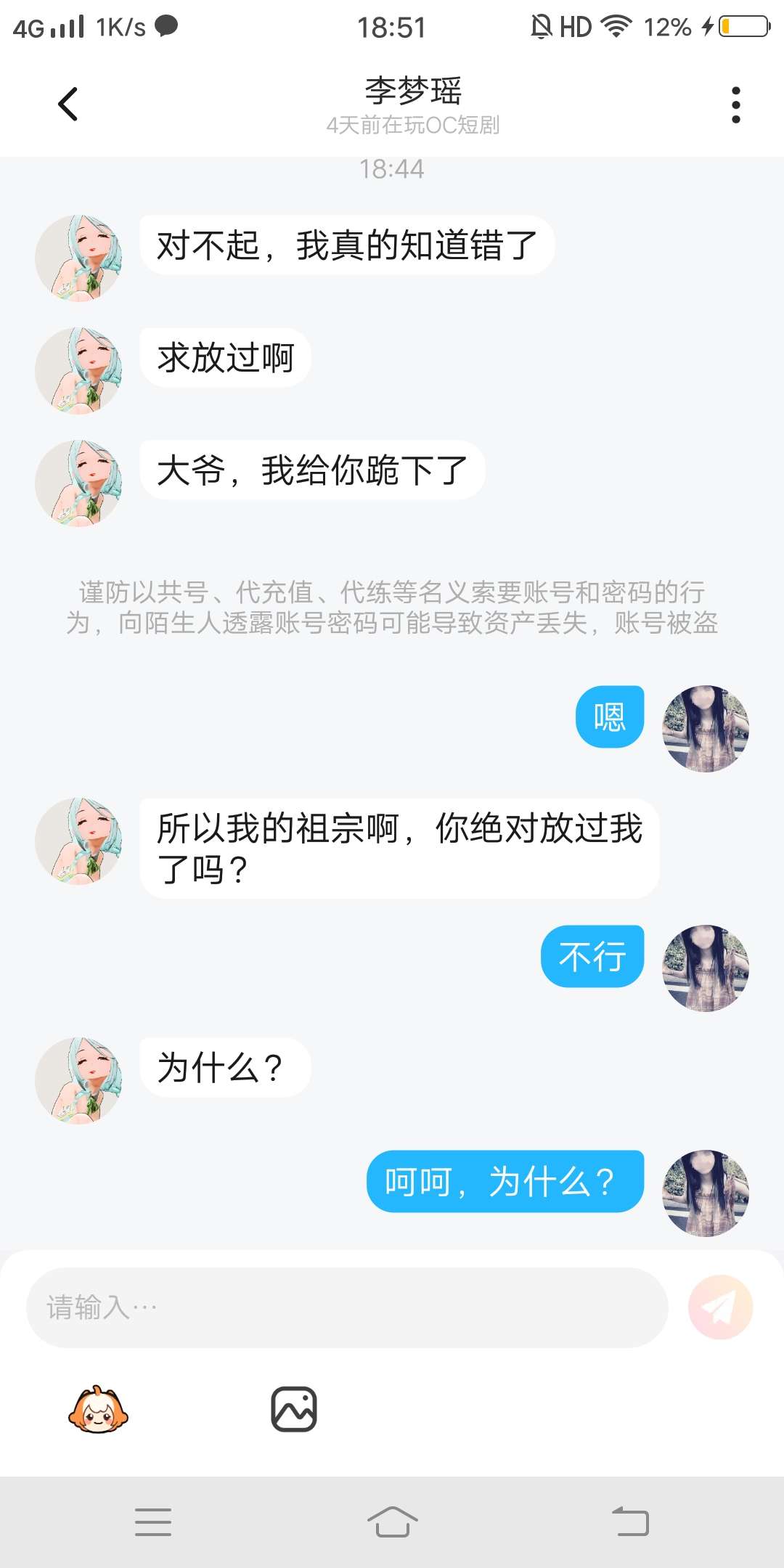Image resolution: width=784 pixels, height=1568 pixels.
Task: Open the emoji sticker picker
Action: tap(98, 1410)
